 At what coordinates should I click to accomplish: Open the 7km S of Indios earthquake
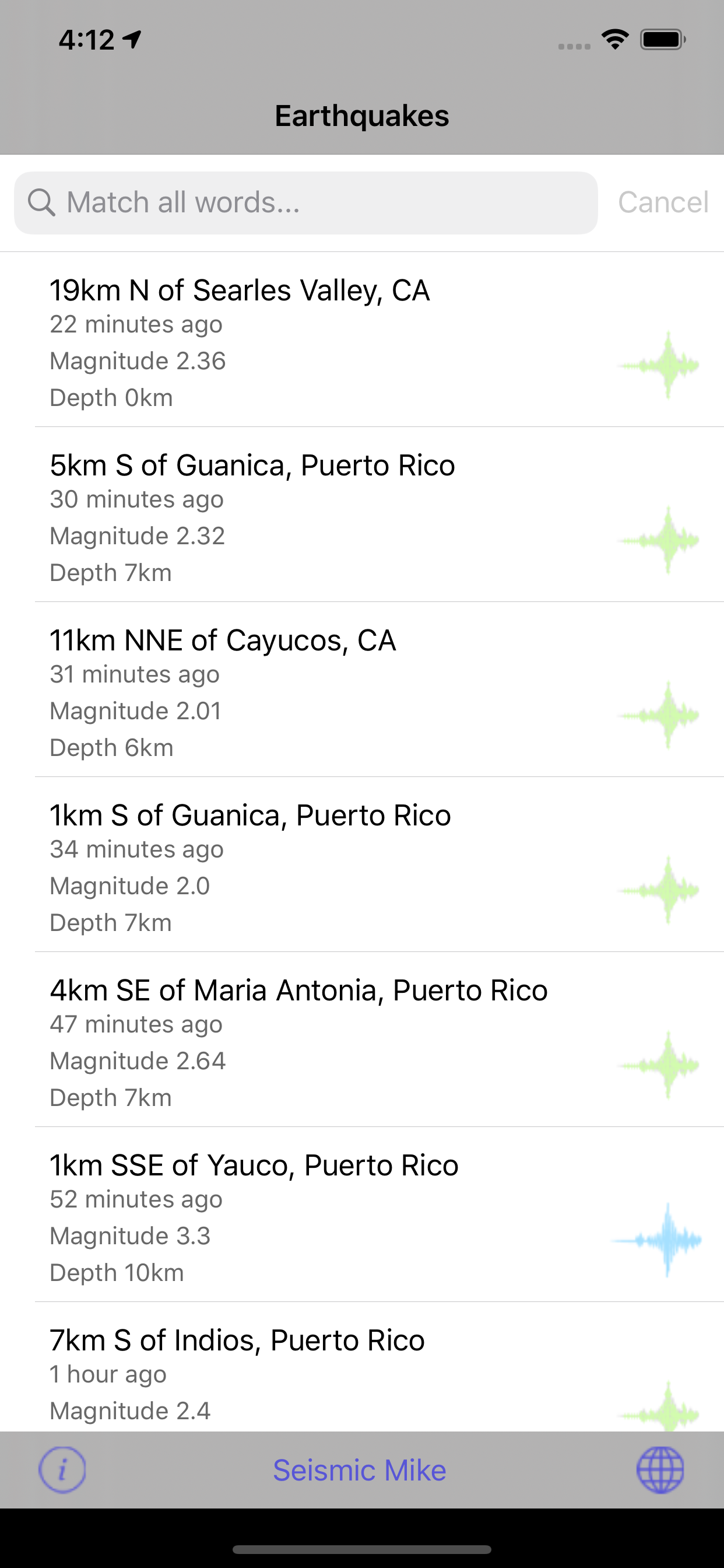pos(362,1367)
